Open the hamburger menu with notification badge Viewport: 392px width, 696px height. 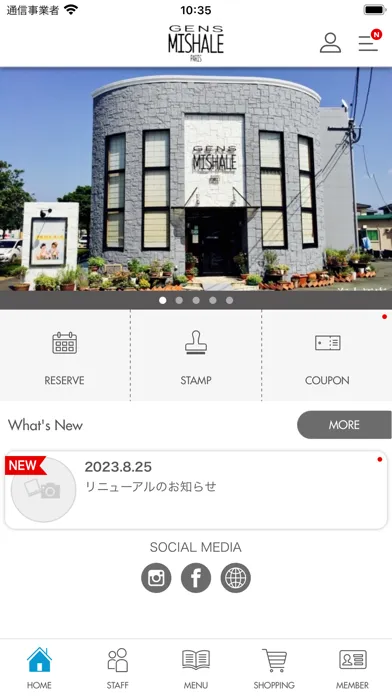click(369, 42)
